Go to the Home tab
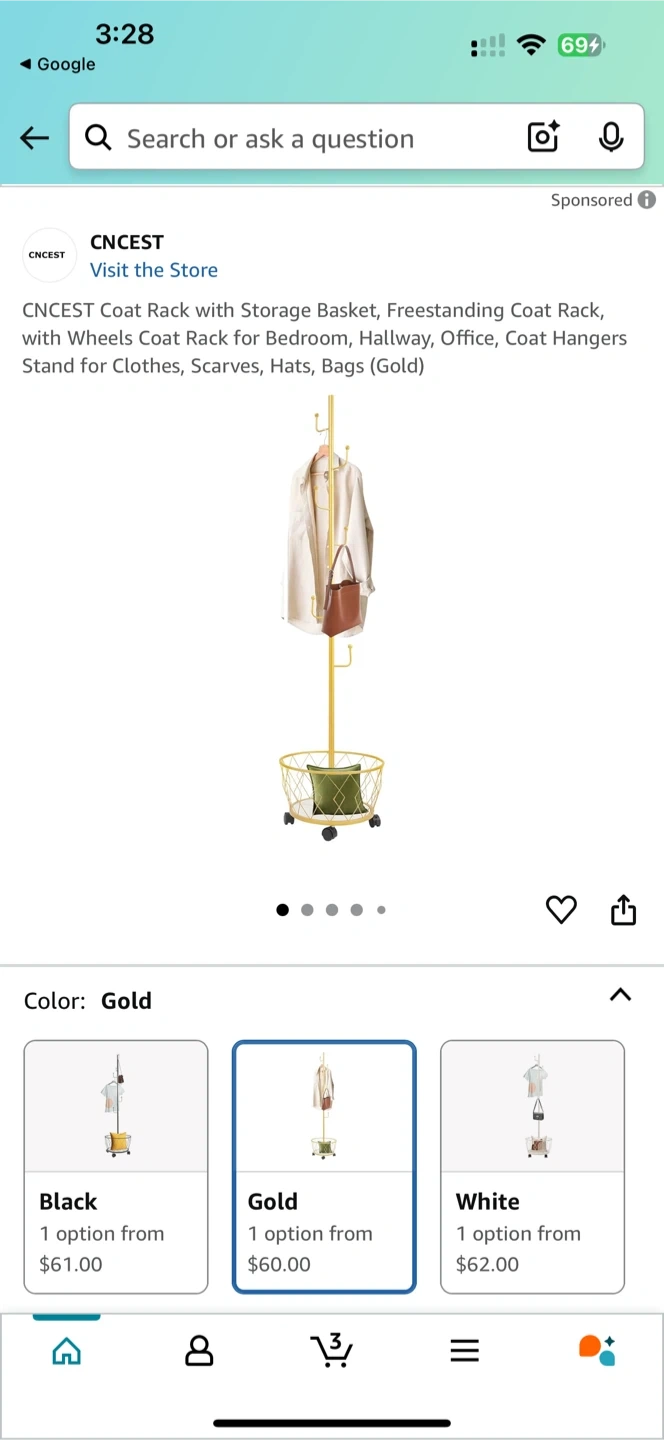The width and height of the screenshot is (664, 1440). pos(66,1351)
